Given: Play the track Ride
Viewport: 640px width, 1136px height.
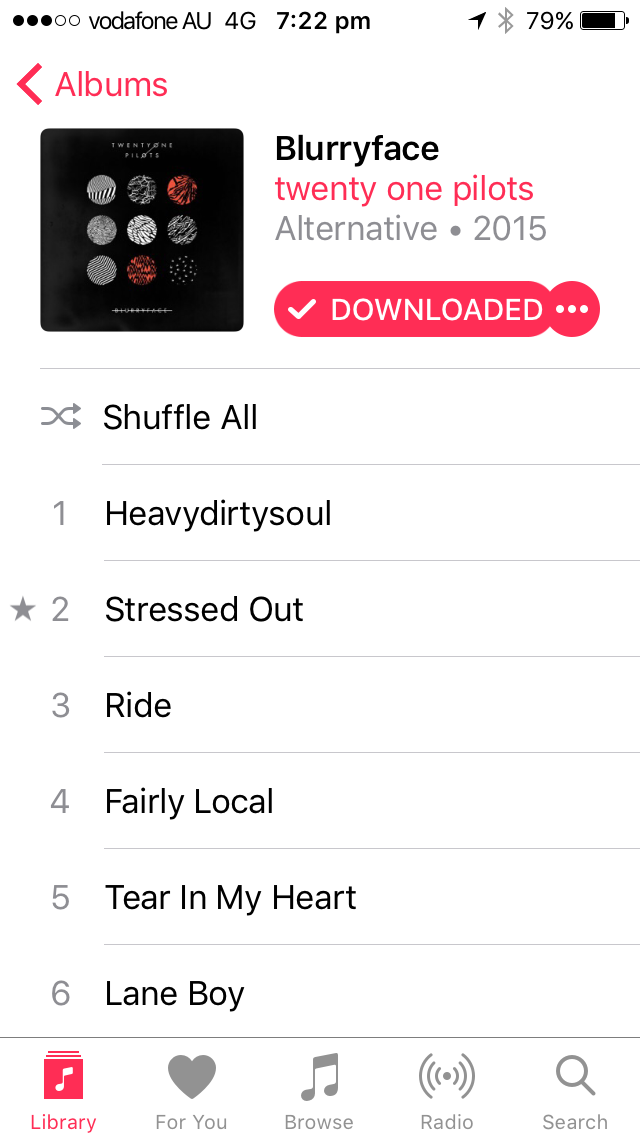Looking at the screenshot, I should click(x=138, y=706).
